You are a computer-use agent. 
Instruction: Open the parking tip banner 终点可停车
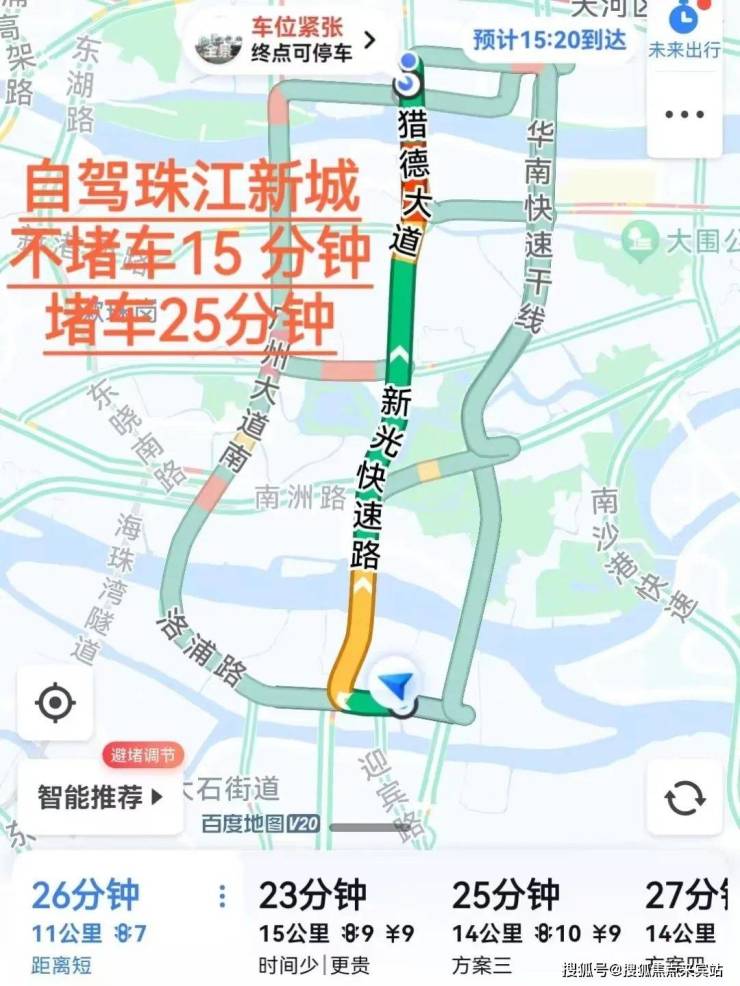287,41
